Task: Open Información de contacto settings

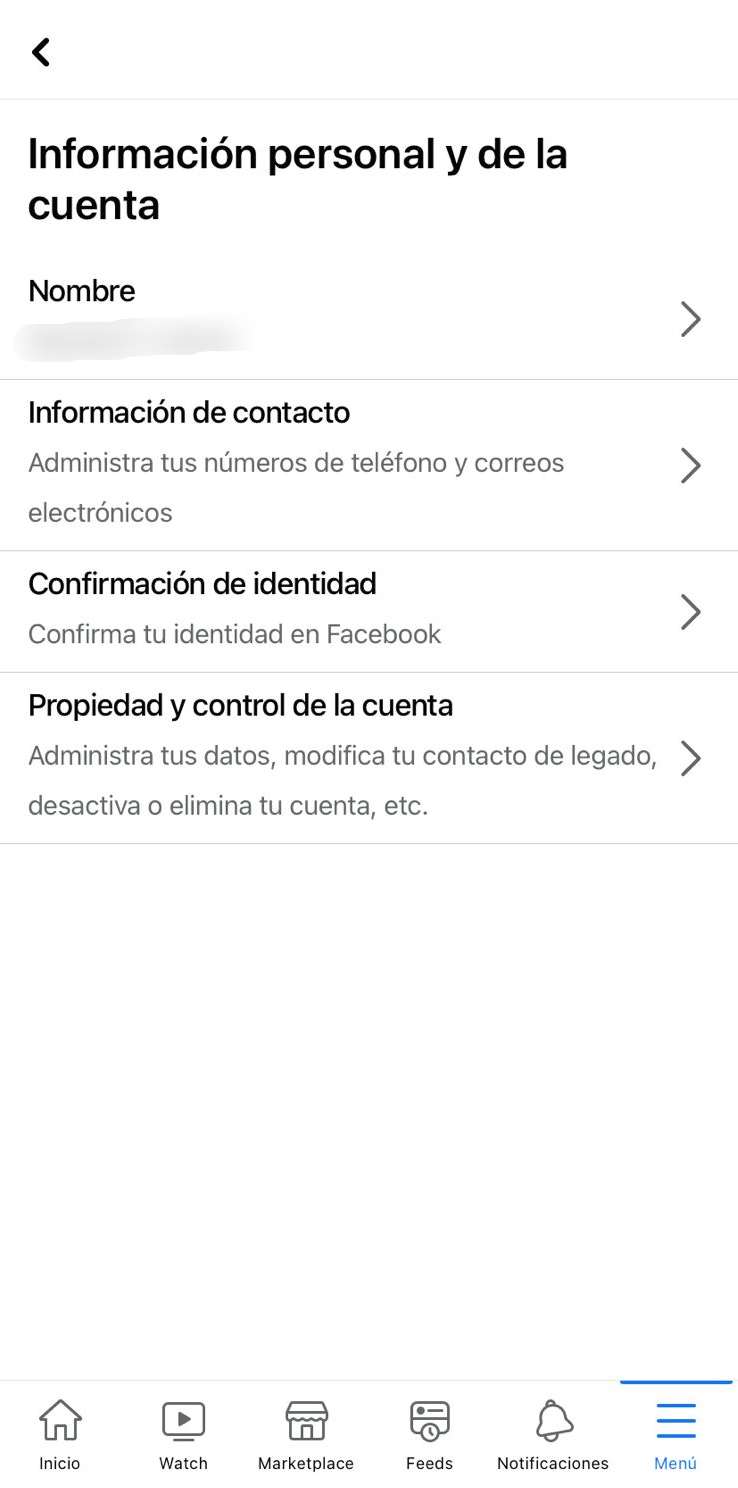Action: coord(369,465)
